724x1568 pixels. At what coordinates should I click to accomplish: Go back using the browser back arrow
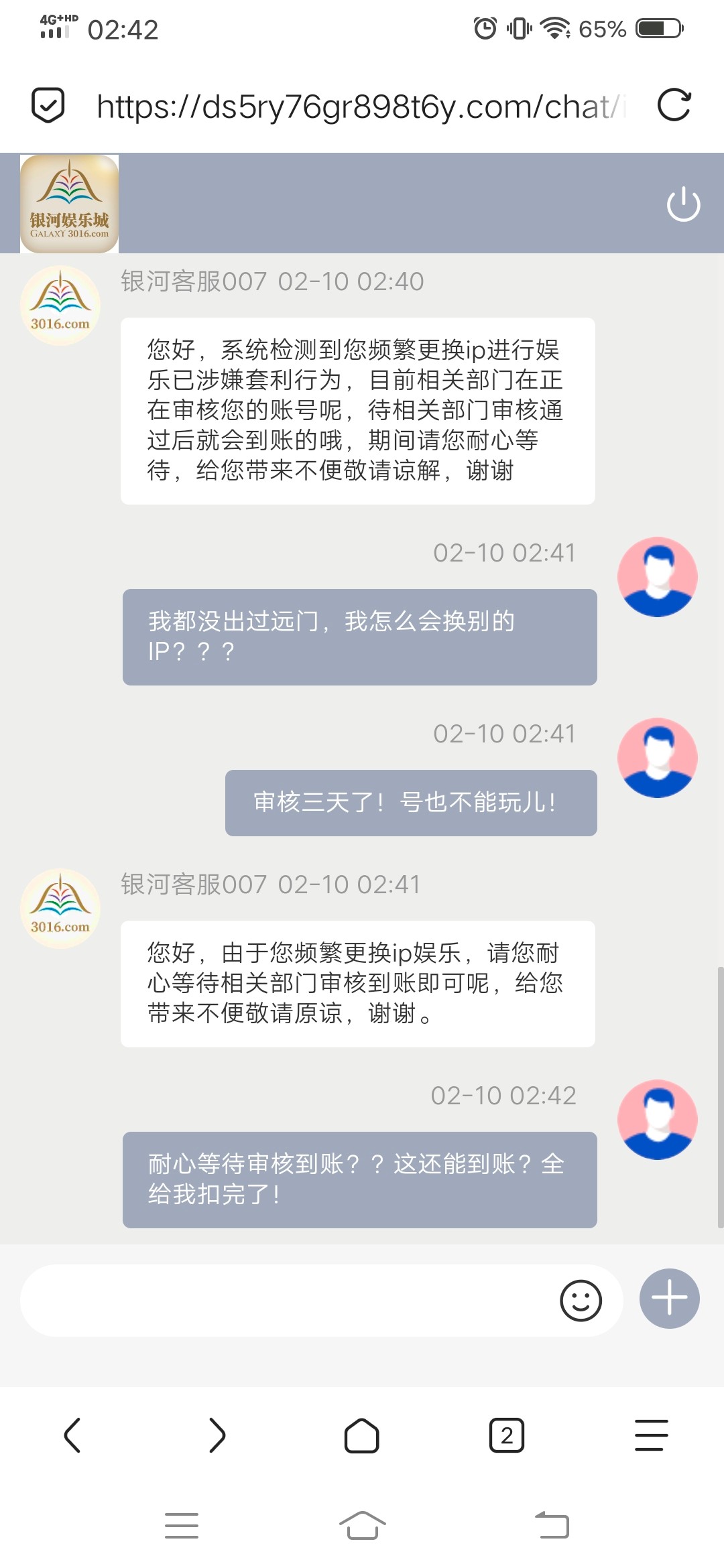[x=74, y=1436]
